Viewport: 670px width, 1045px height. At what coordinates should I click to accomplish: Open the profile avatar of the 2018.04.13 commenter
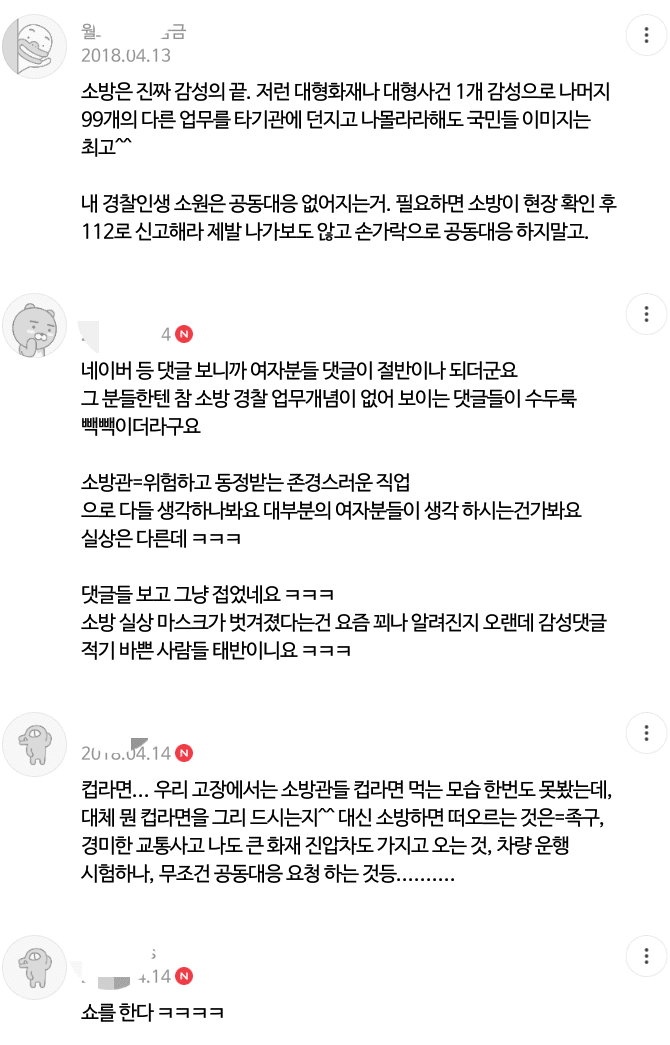point(36,47)
